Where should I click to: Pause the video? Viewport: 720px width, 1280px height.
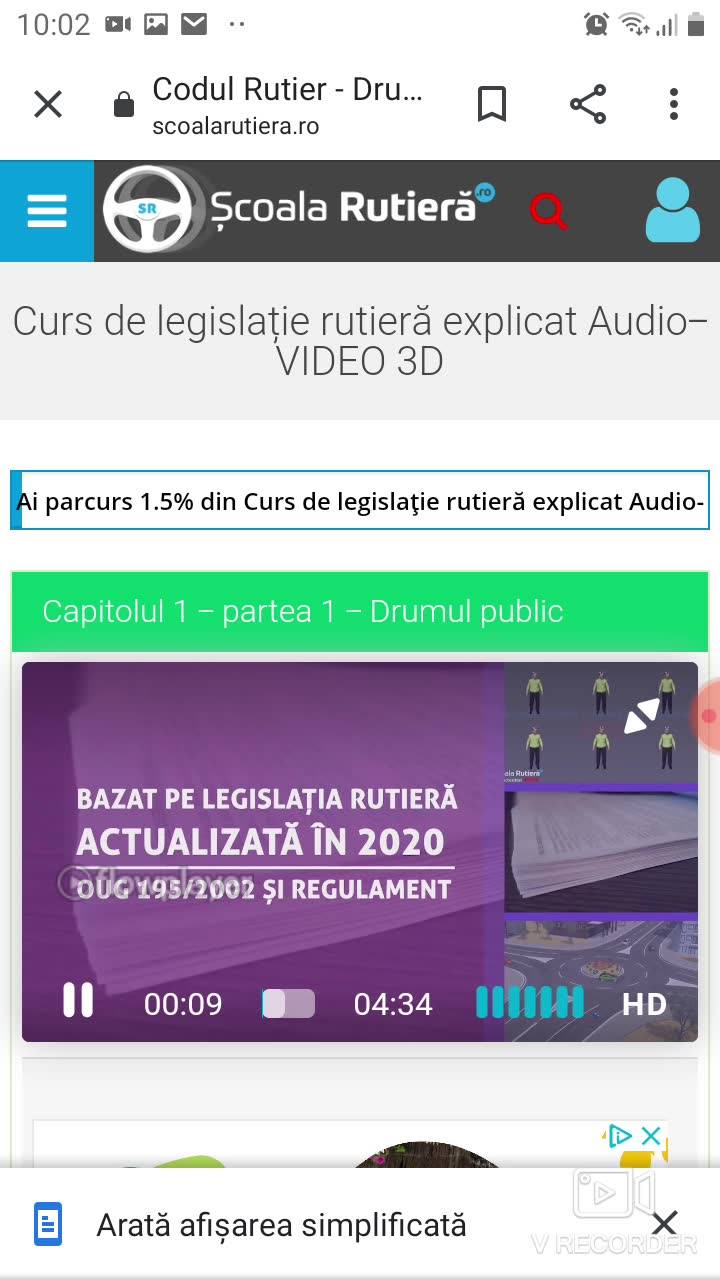[x=78, y=1000]
